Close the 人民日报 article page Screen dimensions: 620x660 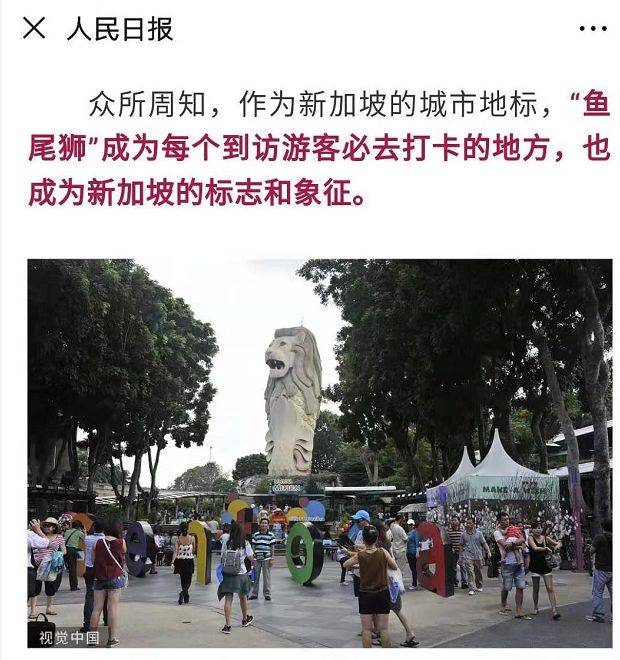click(34, 29)
